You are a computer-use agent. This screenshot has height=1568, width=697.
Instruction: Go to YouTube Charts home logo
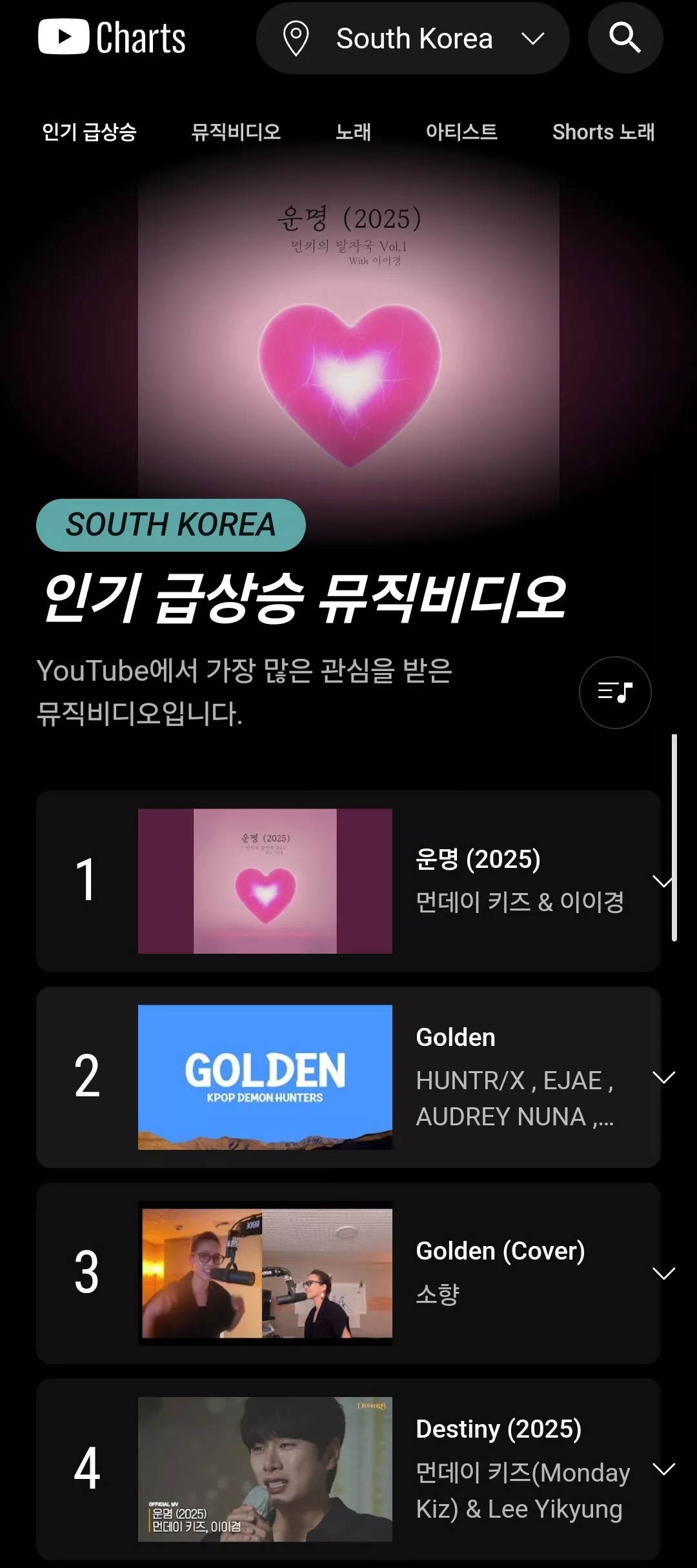[x=112, y=37]
